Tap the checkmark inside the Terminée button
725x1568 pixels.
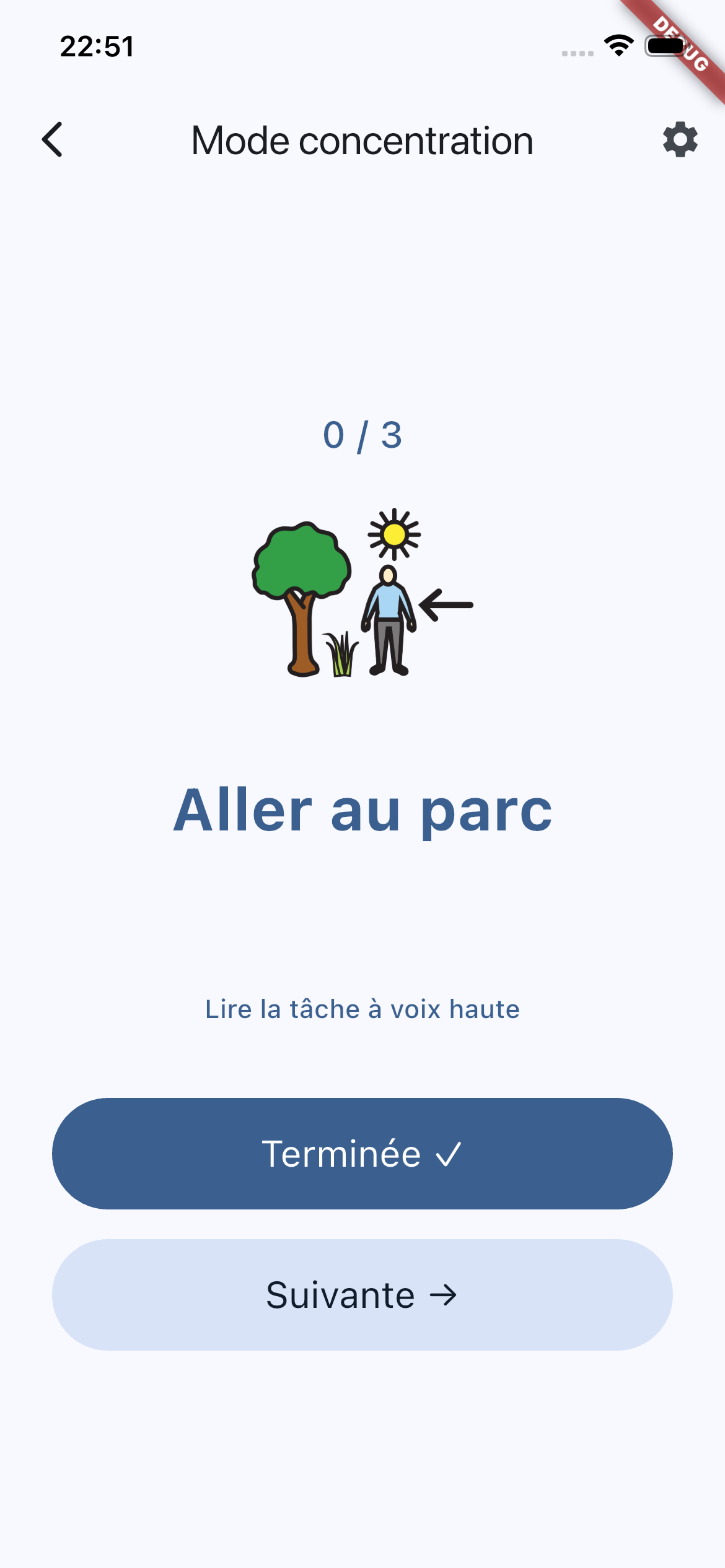448,1152
